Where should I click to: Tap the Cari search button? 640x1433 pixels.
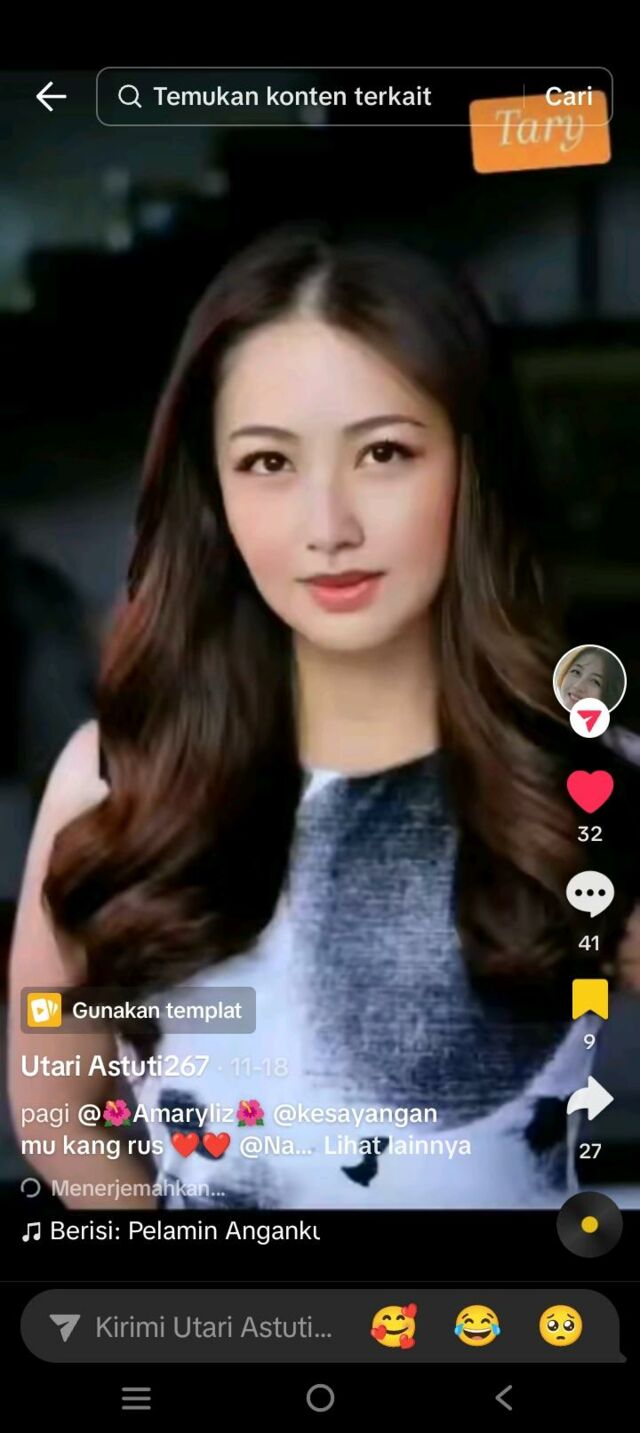point(568,96)
